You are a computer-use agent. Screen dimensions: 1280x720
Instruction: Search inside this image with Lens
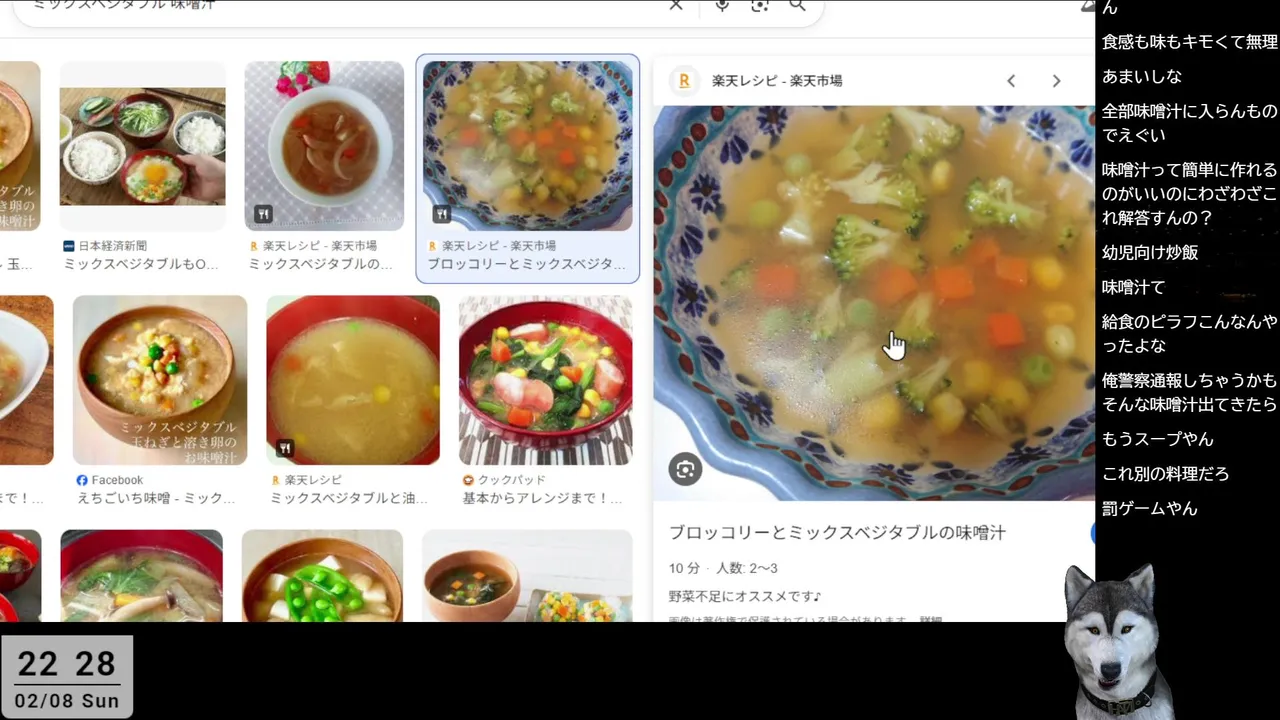coord(685,469)
